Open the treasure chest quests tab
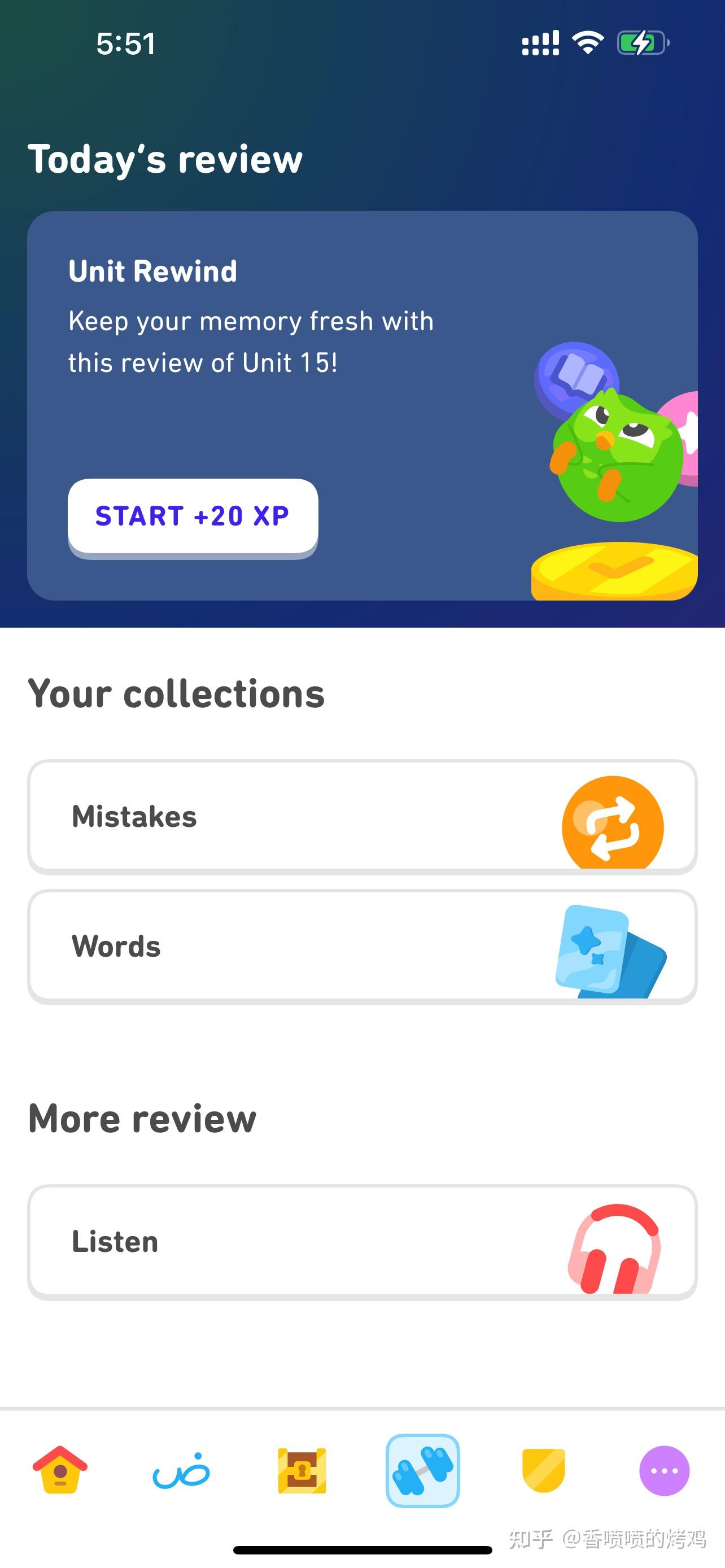725x1568 pixels. click(x=302, y=1470)
